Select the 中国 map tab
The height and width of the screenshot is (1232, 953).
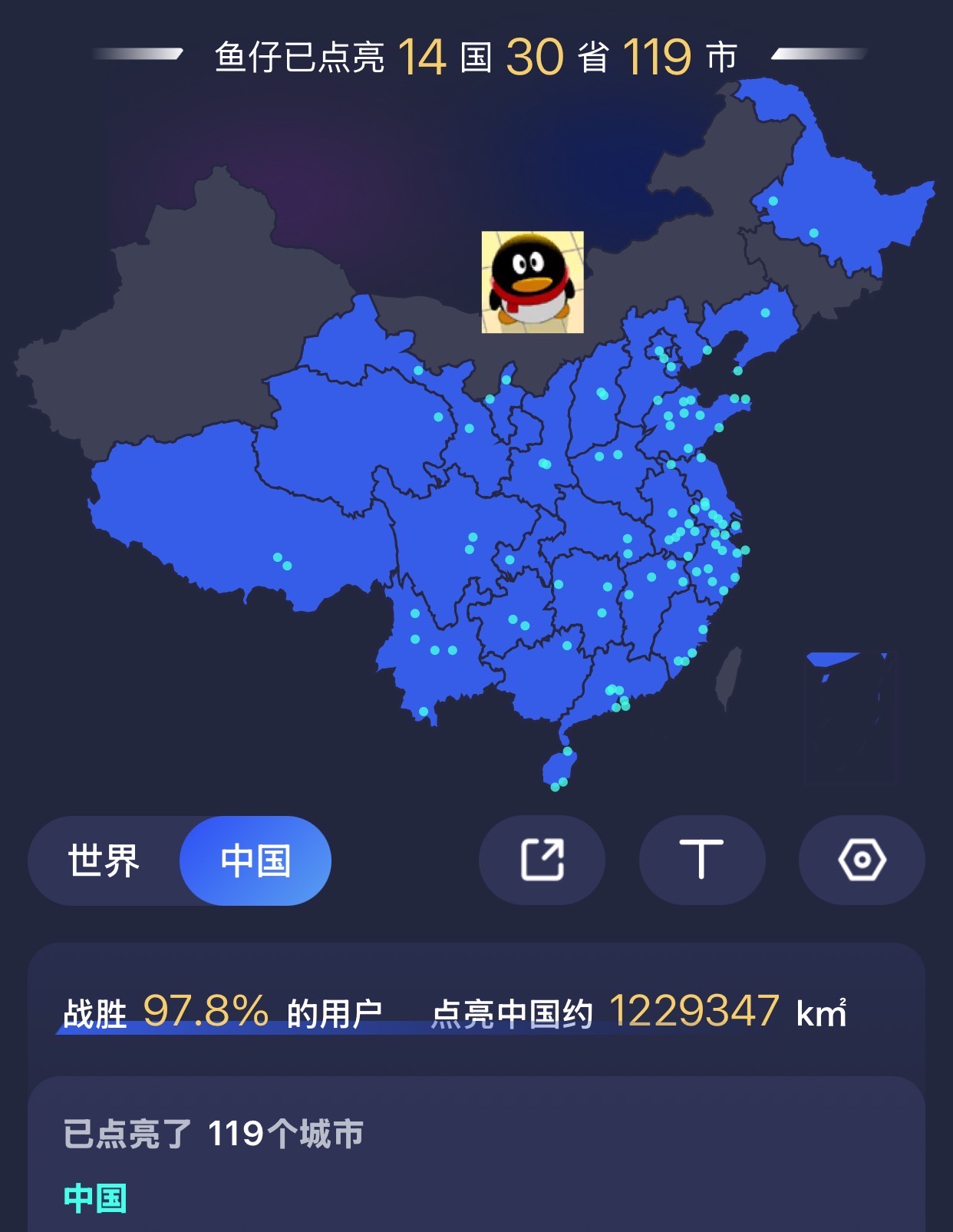[x=256, y=860]
